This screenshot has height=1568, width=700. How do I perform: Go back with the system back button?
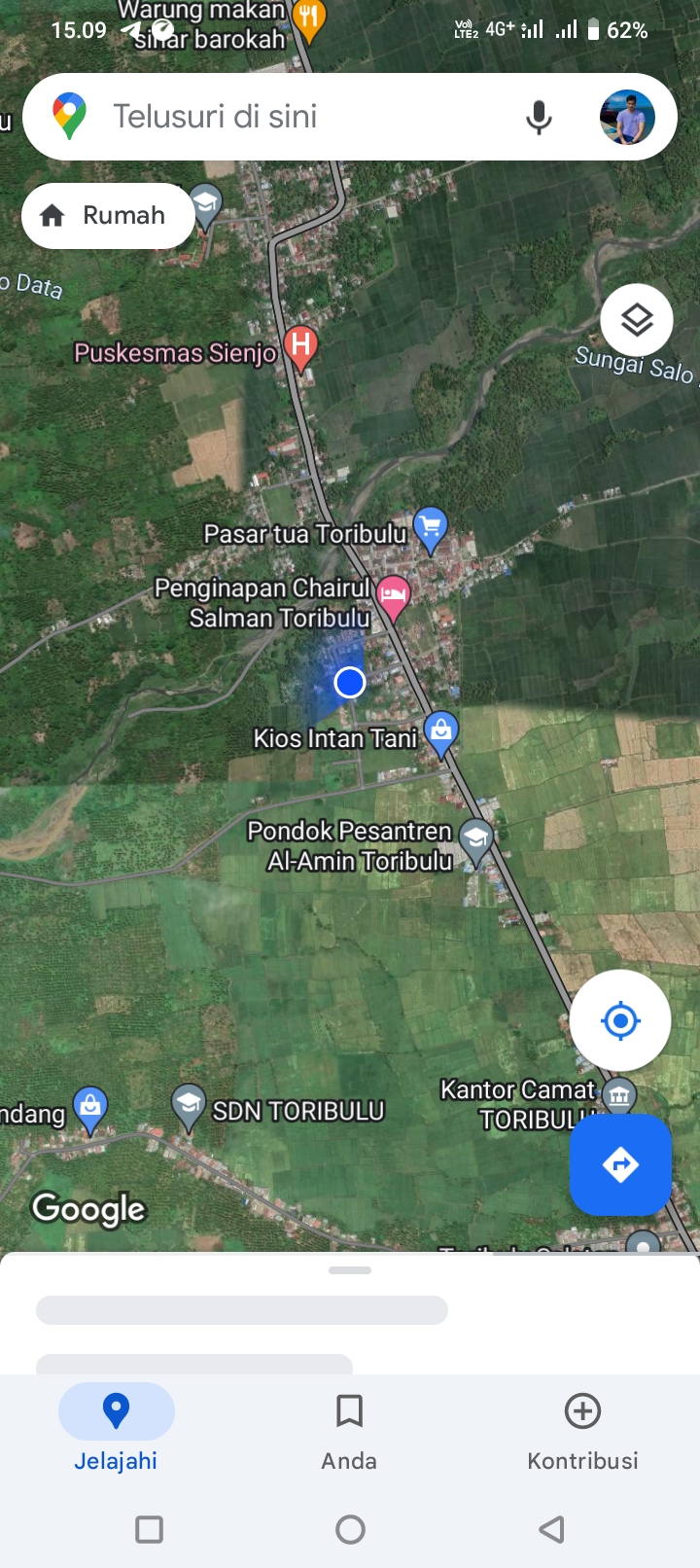(x=551, y=1529)
